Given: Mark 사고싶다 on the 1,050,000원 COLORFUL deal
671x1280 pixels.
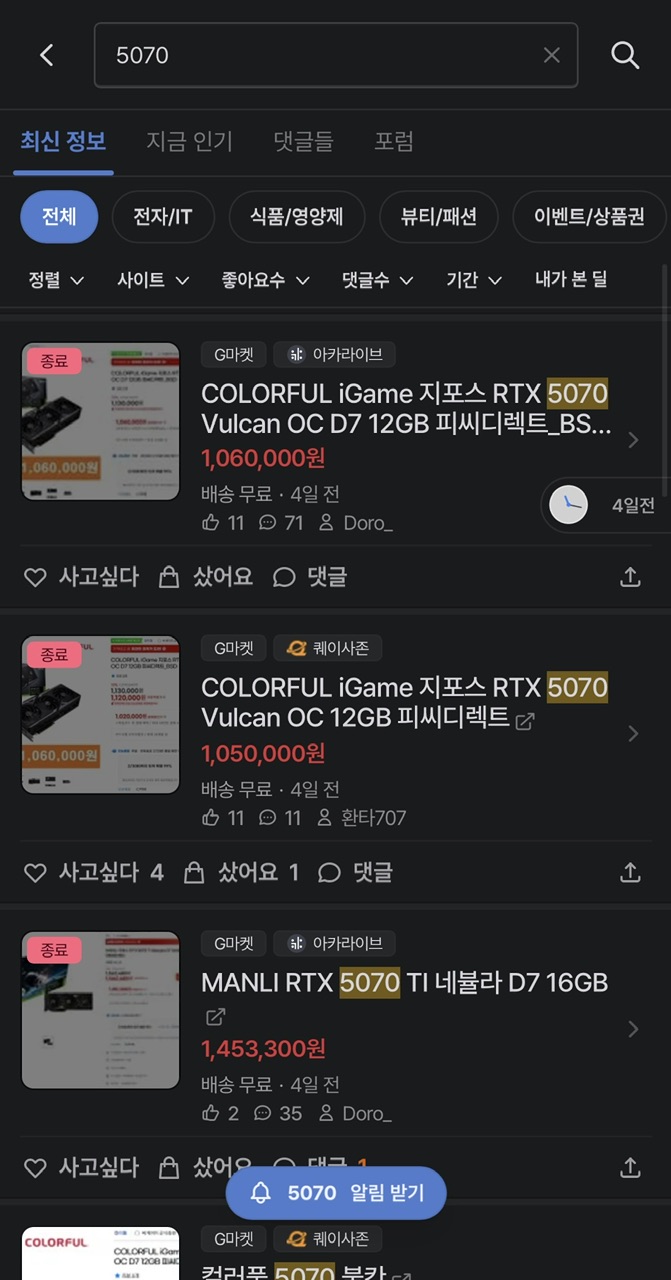Looking at the screenshot, I should point(82,873).
